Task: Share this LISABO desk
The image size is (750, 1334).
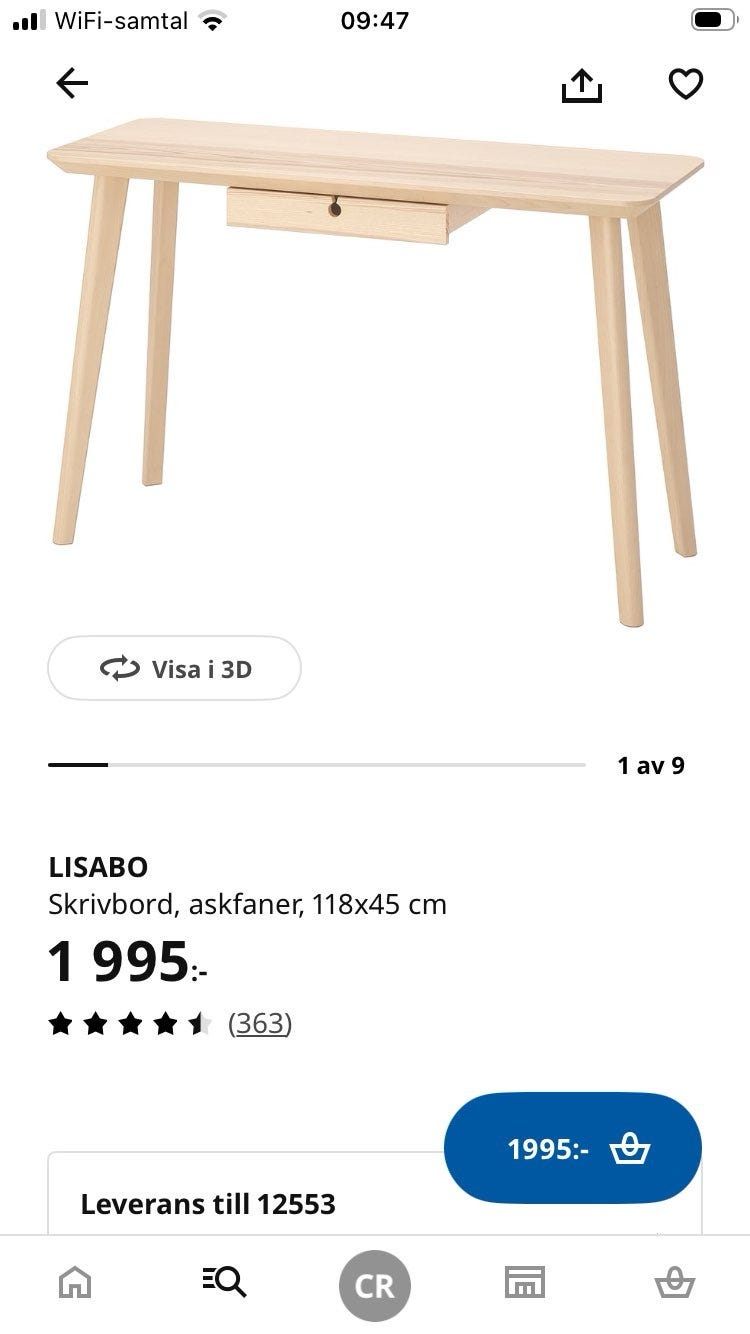Action: pyautogui.click(x=582, y=86)
